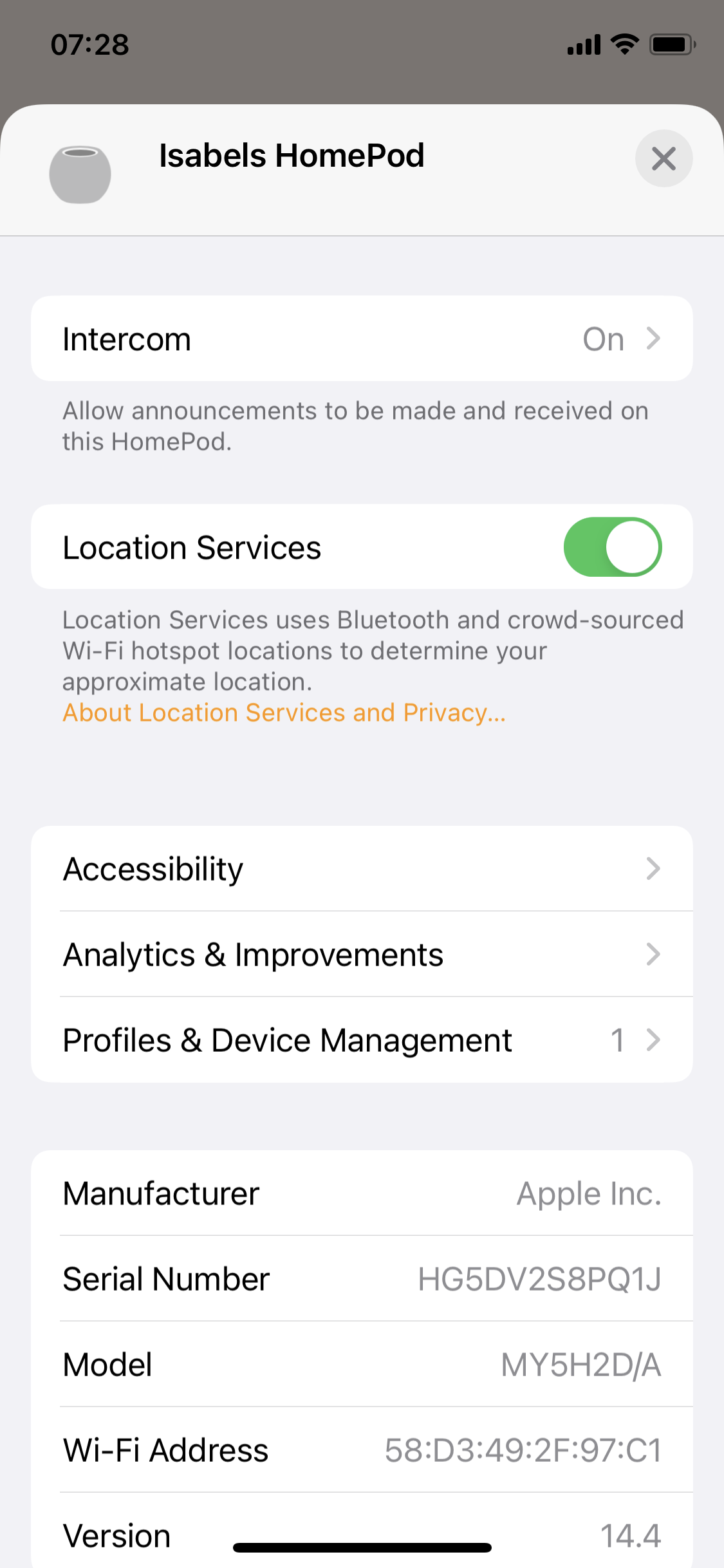The height and width of the screenshot is (1568, 724).
Task: Open Intercom settings
Action: 362,339
